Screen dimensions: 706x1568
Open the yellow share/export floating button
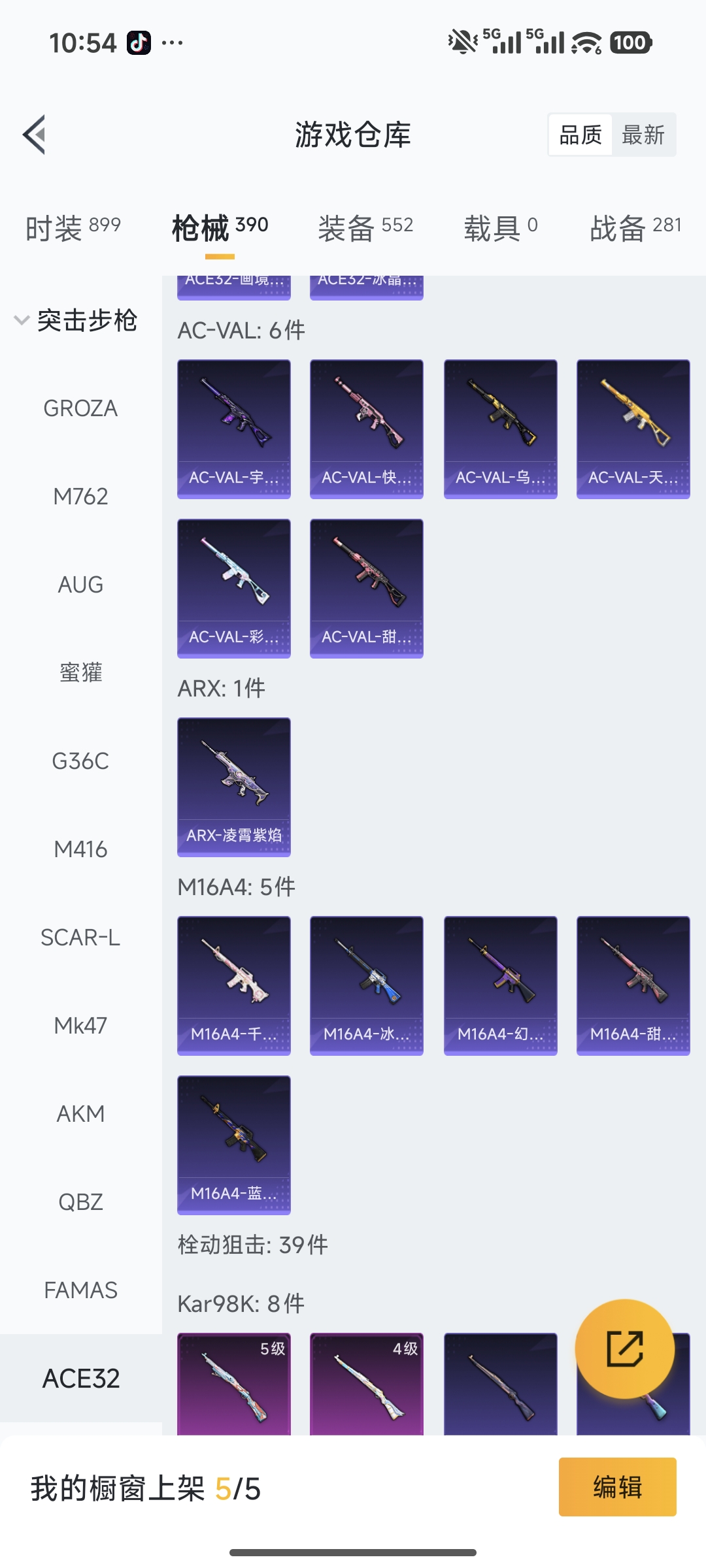tap(626, 1348)
